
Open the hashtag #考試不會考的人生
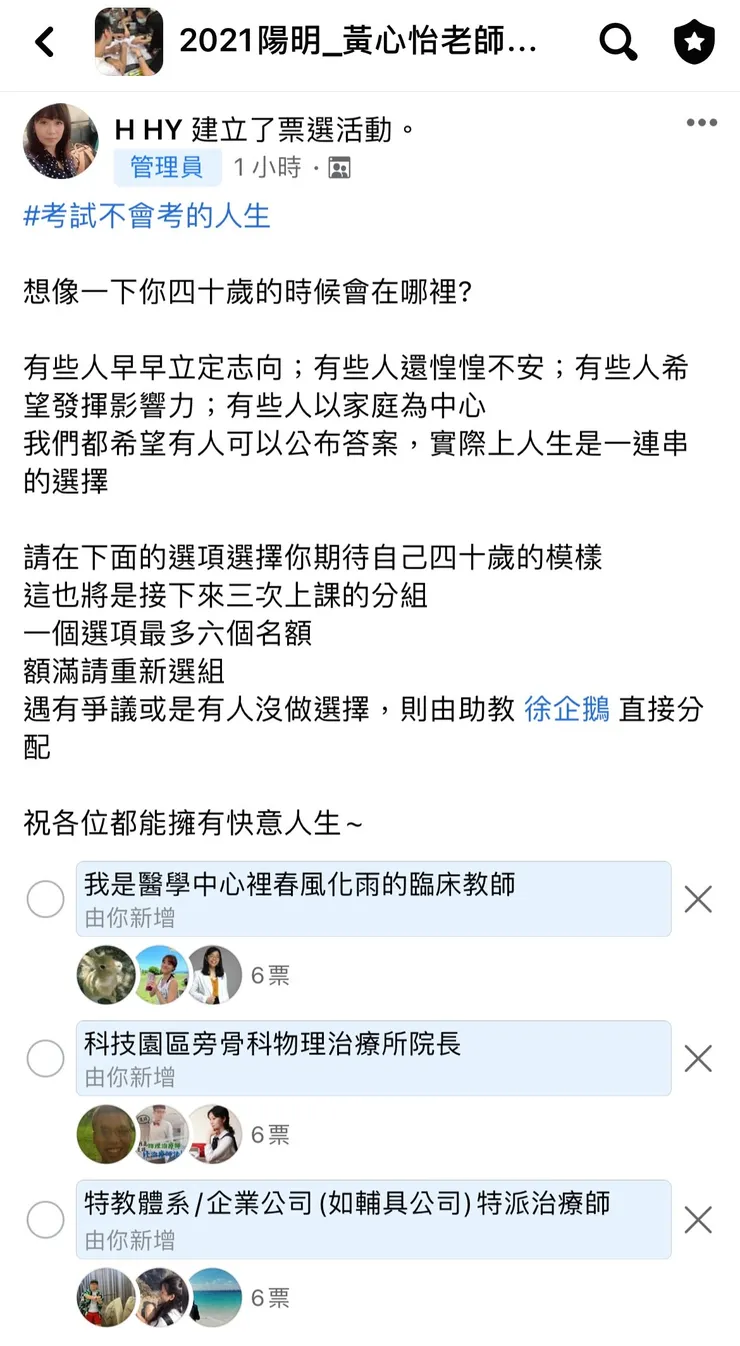point(145,217)
